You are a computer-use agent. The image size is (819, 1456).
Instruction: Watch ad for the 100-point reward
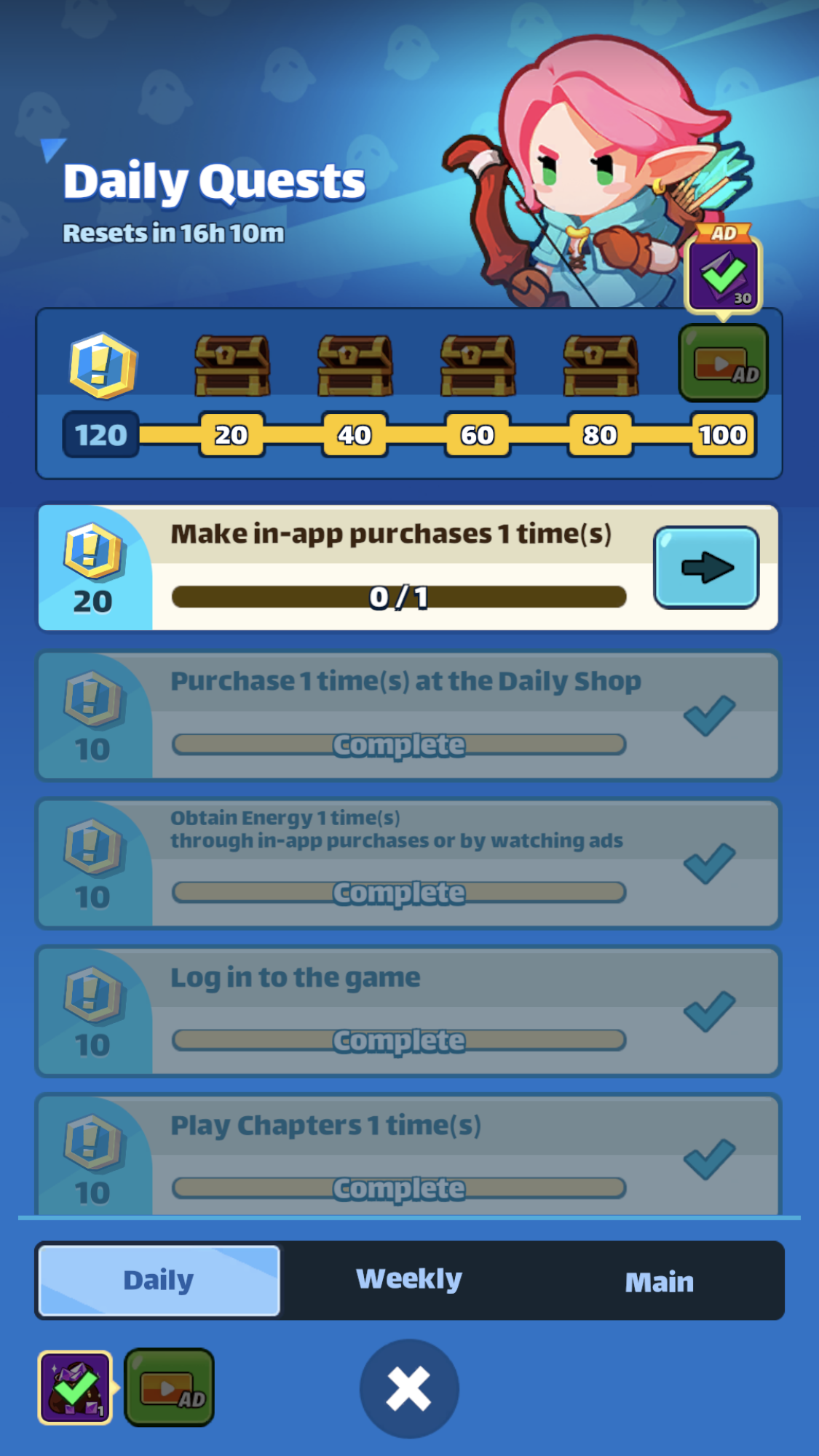(723, 363)
